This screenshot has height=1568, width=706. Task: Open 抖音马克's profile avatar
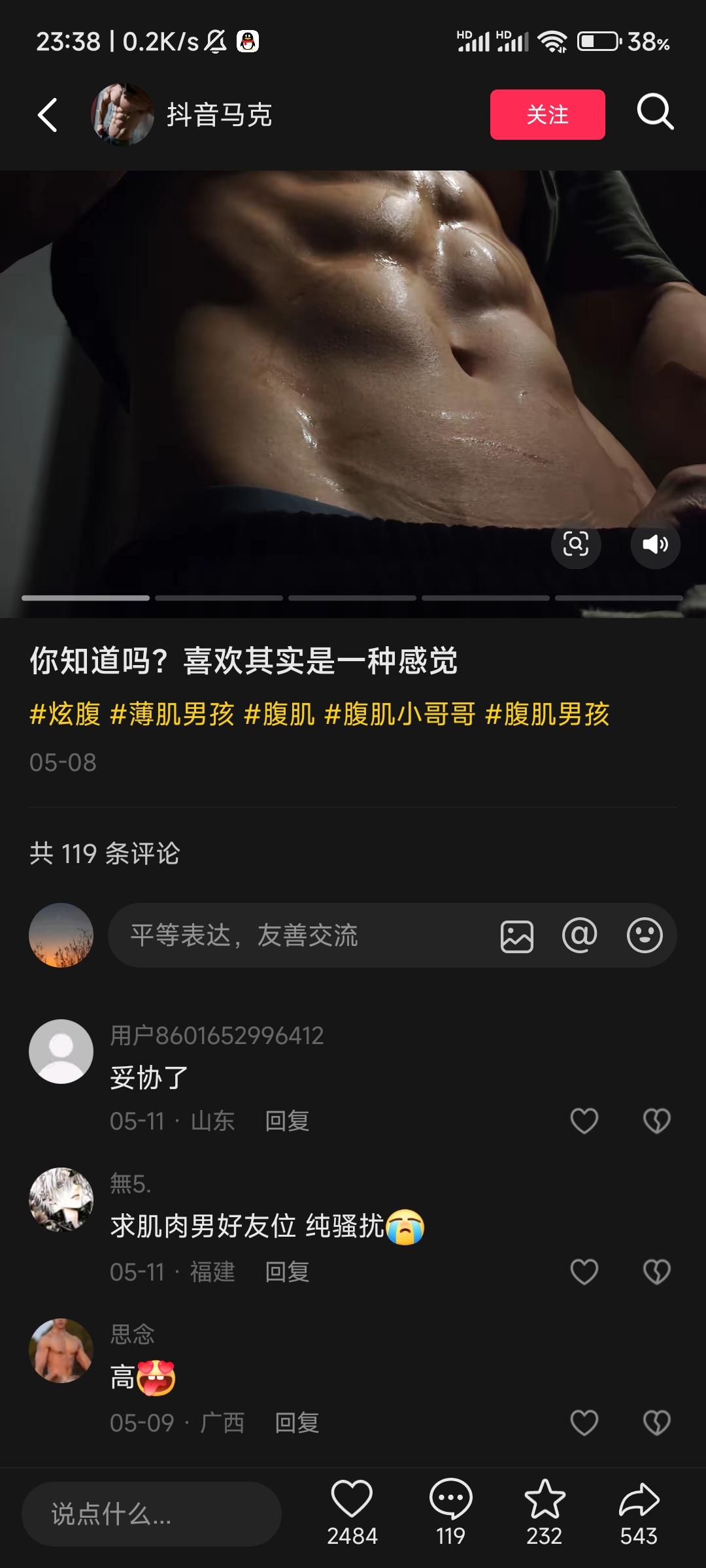point(122,115)
